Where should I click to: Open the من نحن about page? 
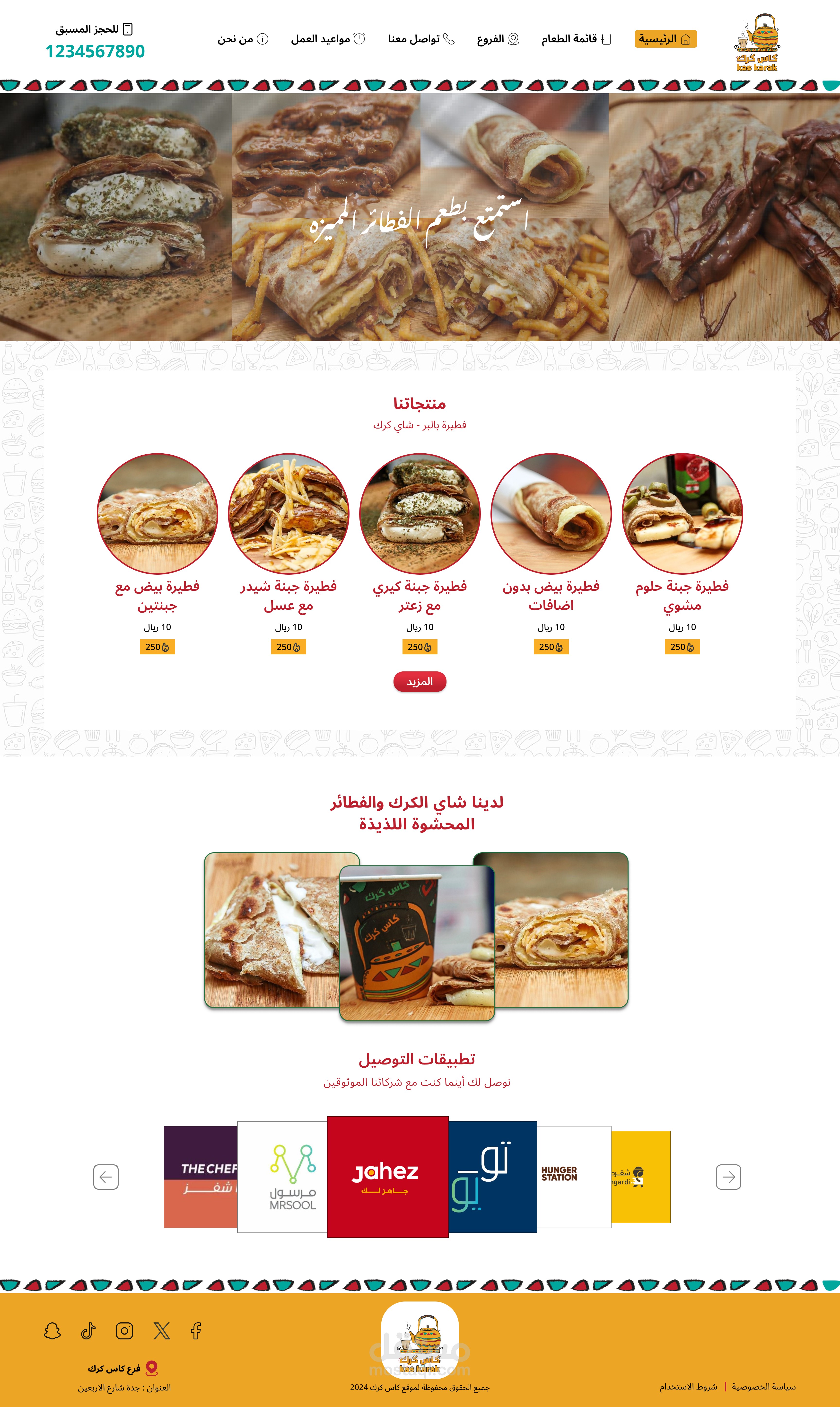coord(242,39)
